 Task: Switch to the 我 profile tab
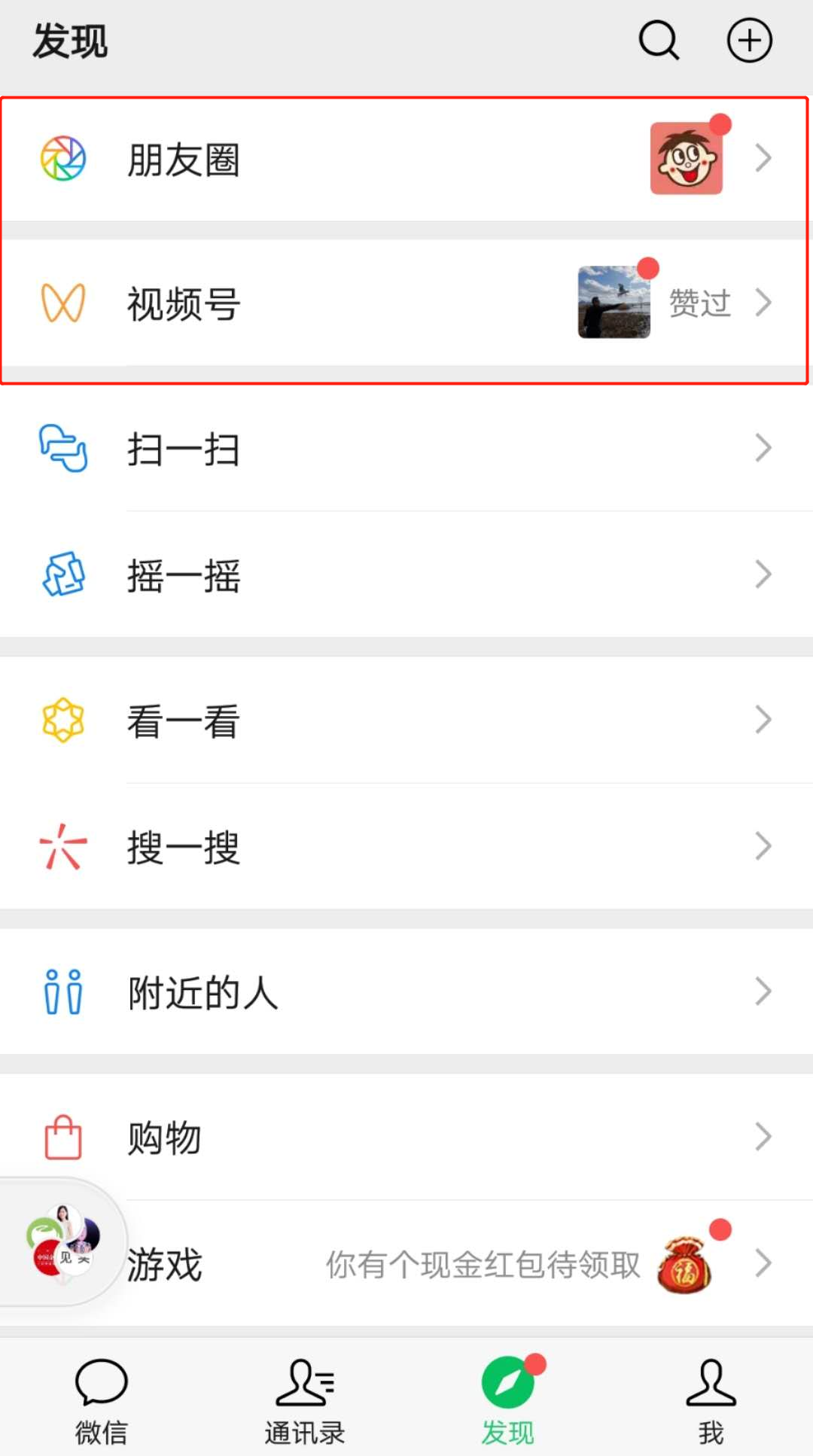click(x=711, y=1402)
